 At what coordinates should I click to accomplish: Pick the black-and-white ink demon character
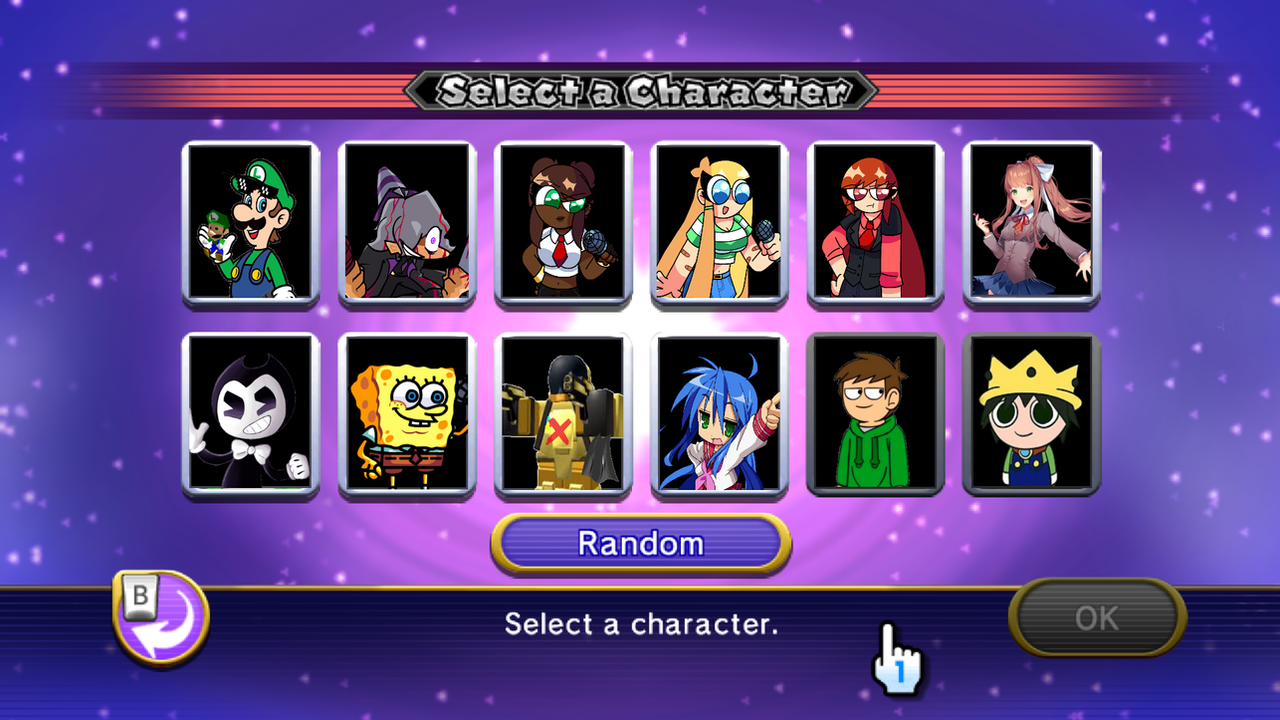pos(250,414)
